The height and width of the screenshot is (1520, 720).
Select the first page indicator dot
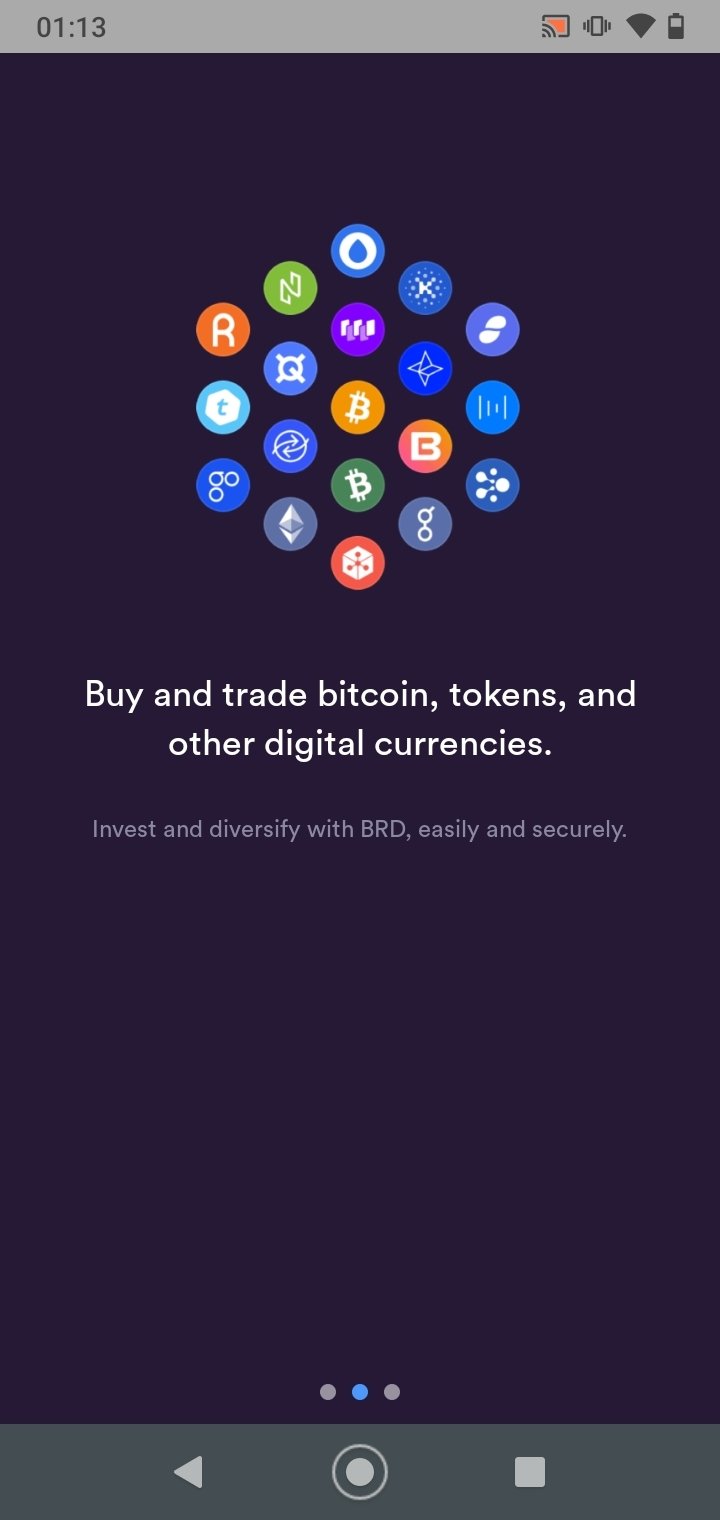[x=328, y=1392]
